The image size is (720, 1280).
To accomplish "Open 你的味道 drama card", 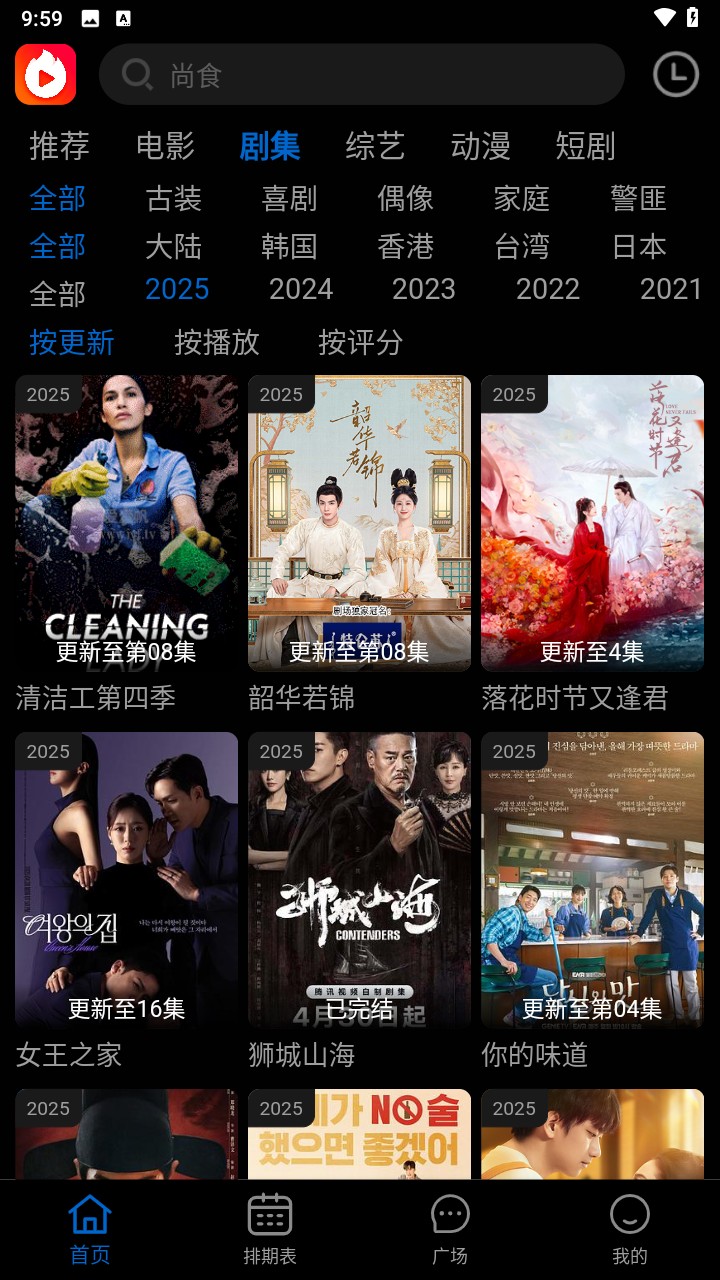I will (592, 879).
